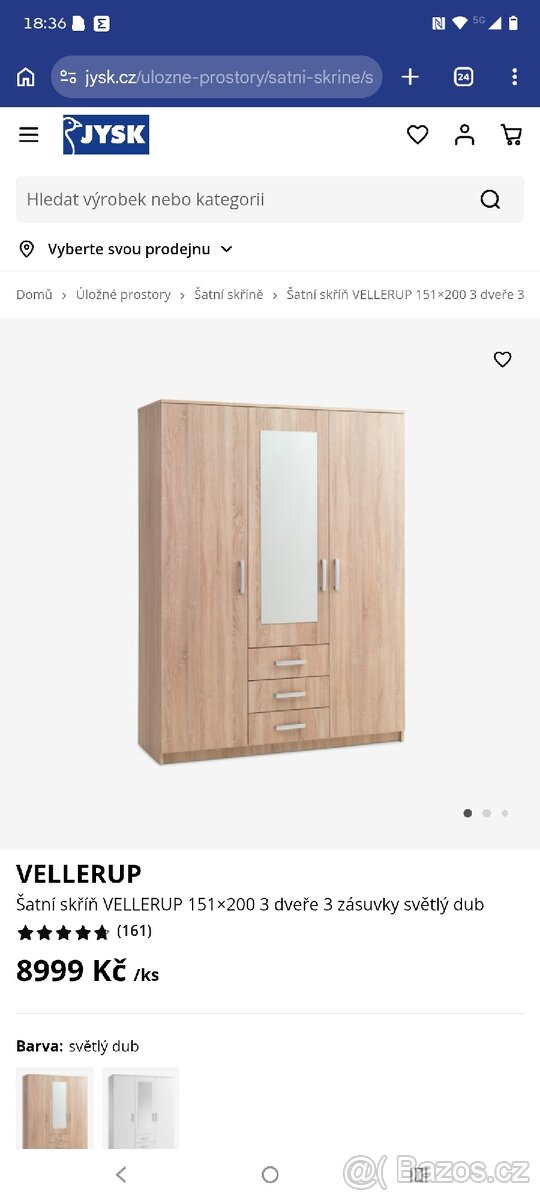Open Úložné prostory breadcrumb

tap(123, 295)
